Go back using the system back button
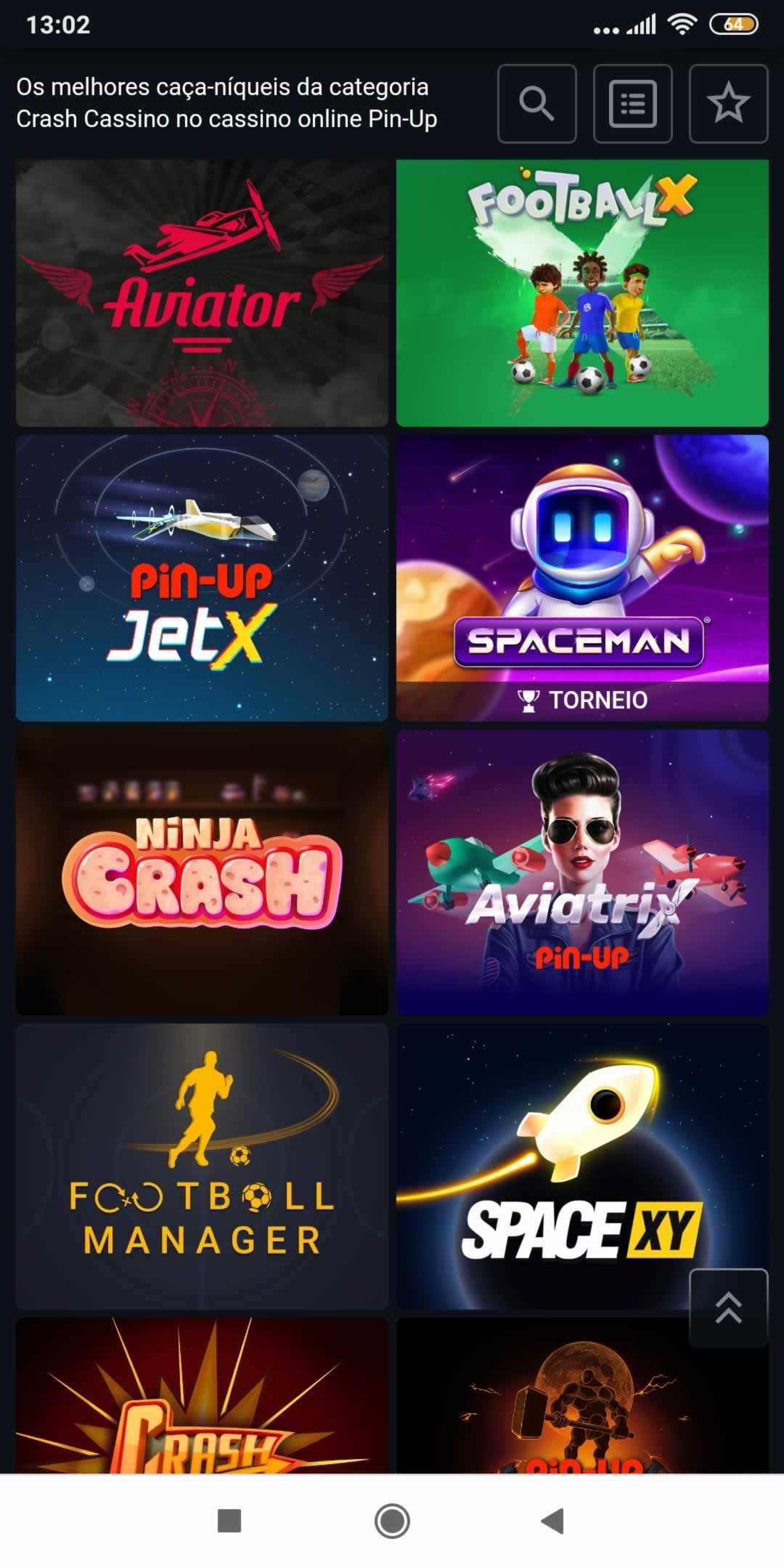This screenshot has width=784, height=1568. tap(553, 1520)
